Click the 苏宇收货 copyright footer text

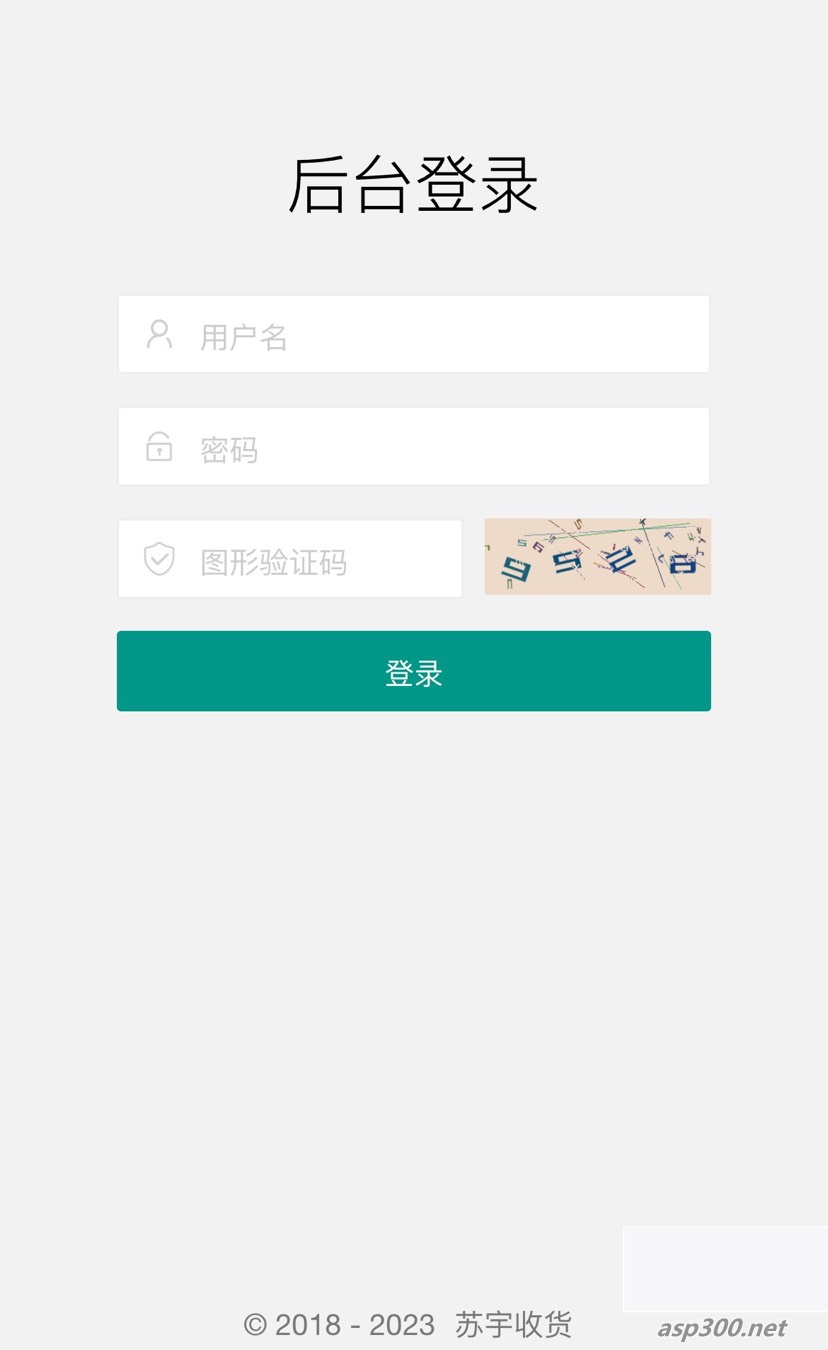(x=409, y=1327)
